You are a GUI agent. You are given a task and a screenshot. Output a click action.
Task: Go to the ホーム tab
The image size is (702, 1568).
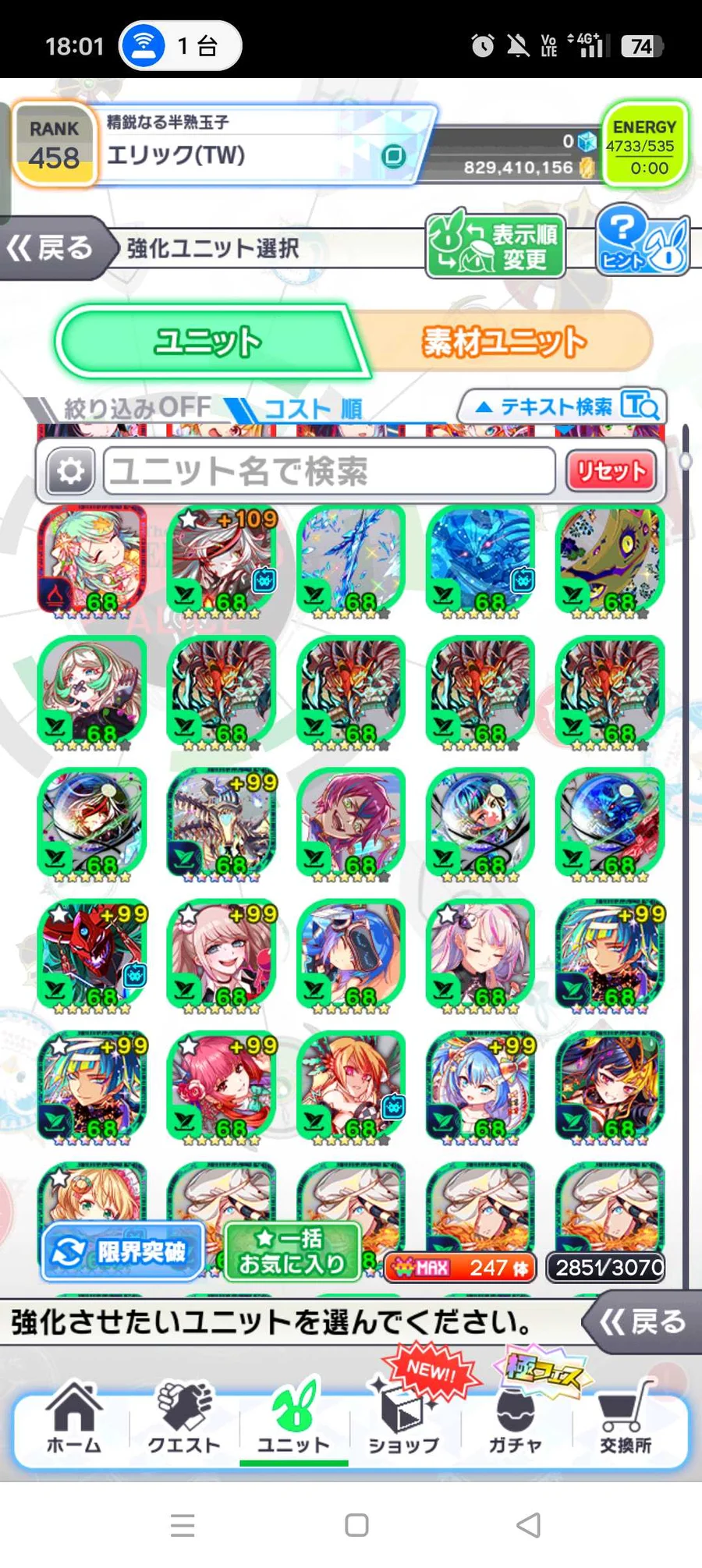[73, 1420]
